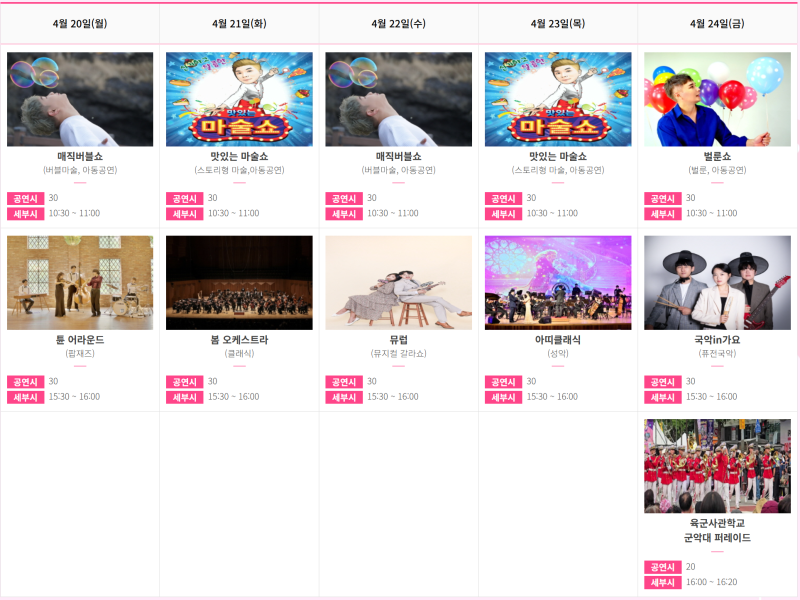Open 맛있는 마술쇼 card on April 23

(x=558, y=100)
